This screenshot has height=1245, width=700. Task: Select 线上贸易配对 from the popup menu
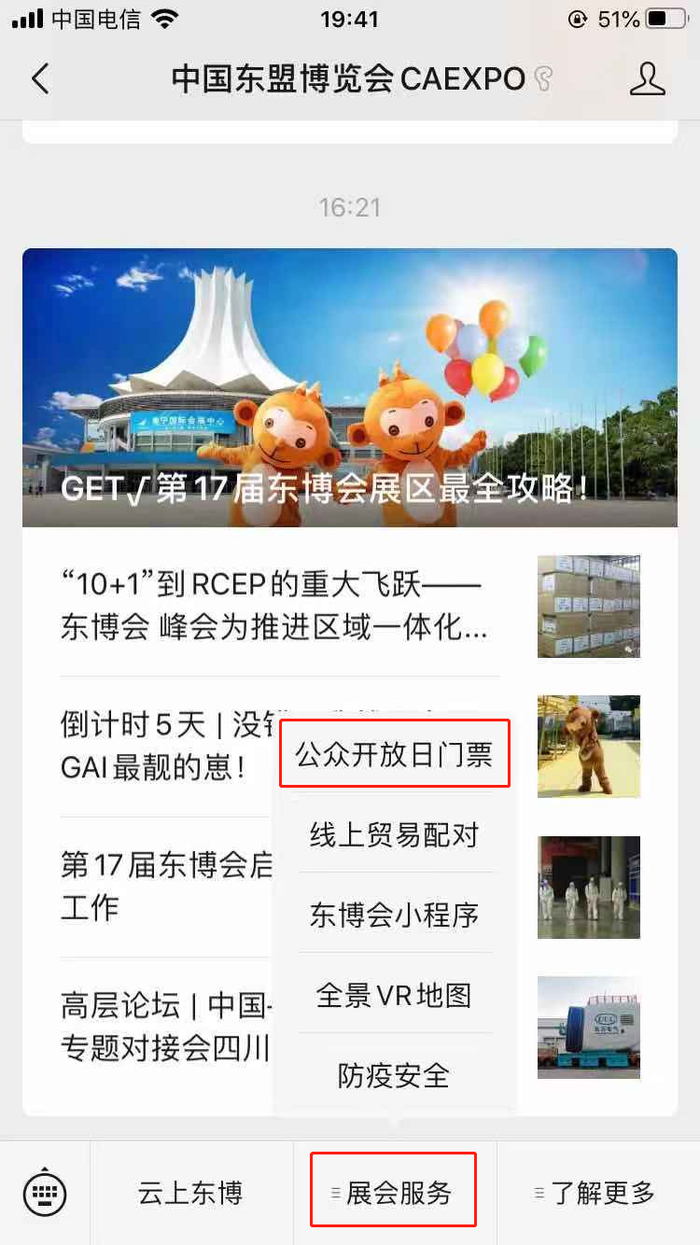394,835
